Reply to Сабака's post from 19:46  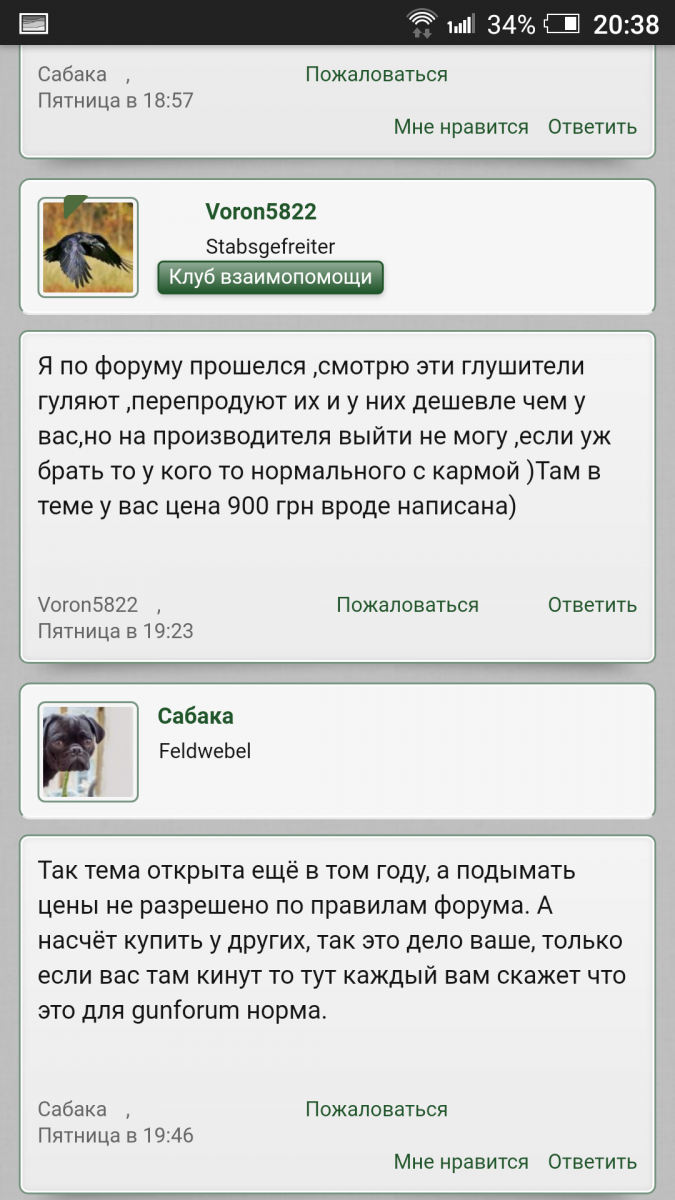pyautogui.click(x=592, y=1161)
